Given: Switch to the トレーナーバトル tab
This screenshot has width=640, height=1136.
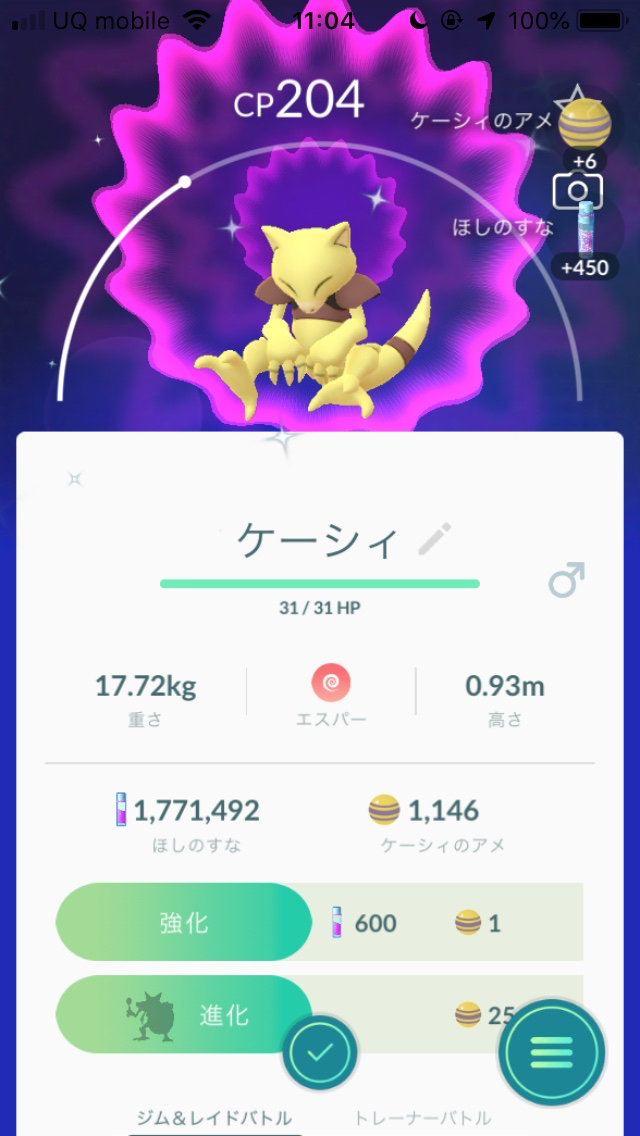Looking at the screenshot, I should click(422, 1118).
